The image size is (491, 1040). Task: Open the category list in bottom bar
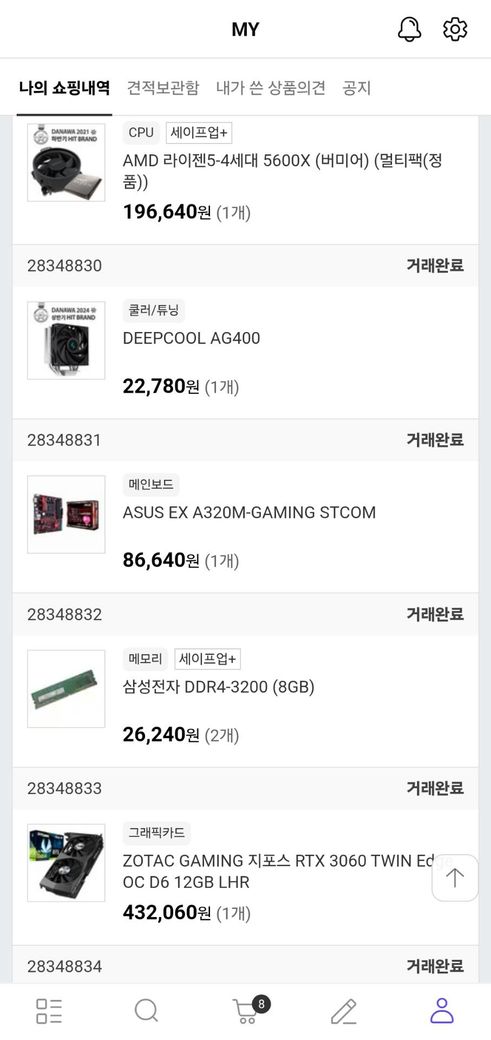pos(49,1011)
